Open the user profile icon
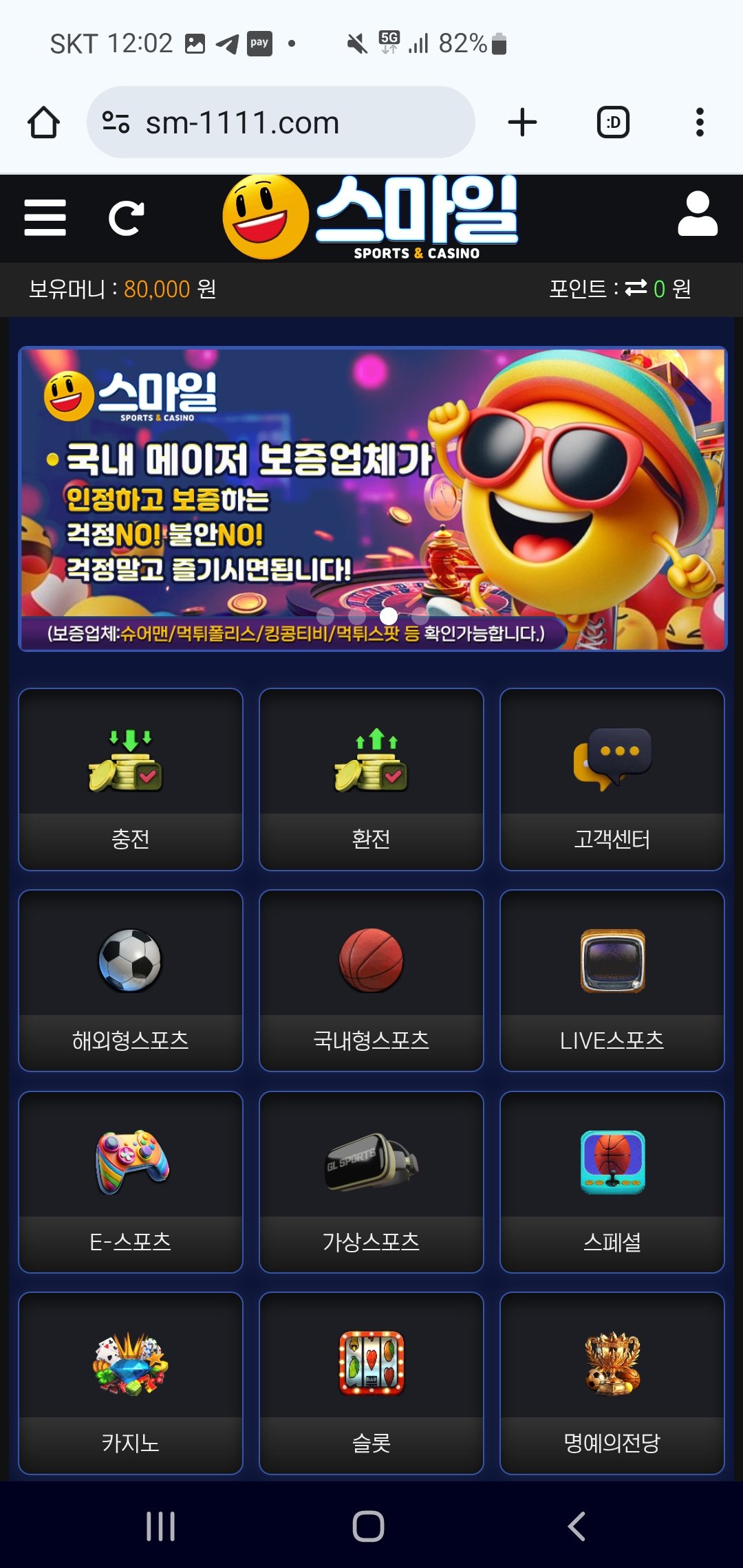This screenshot has height=1568, width=743. [698, 215]
